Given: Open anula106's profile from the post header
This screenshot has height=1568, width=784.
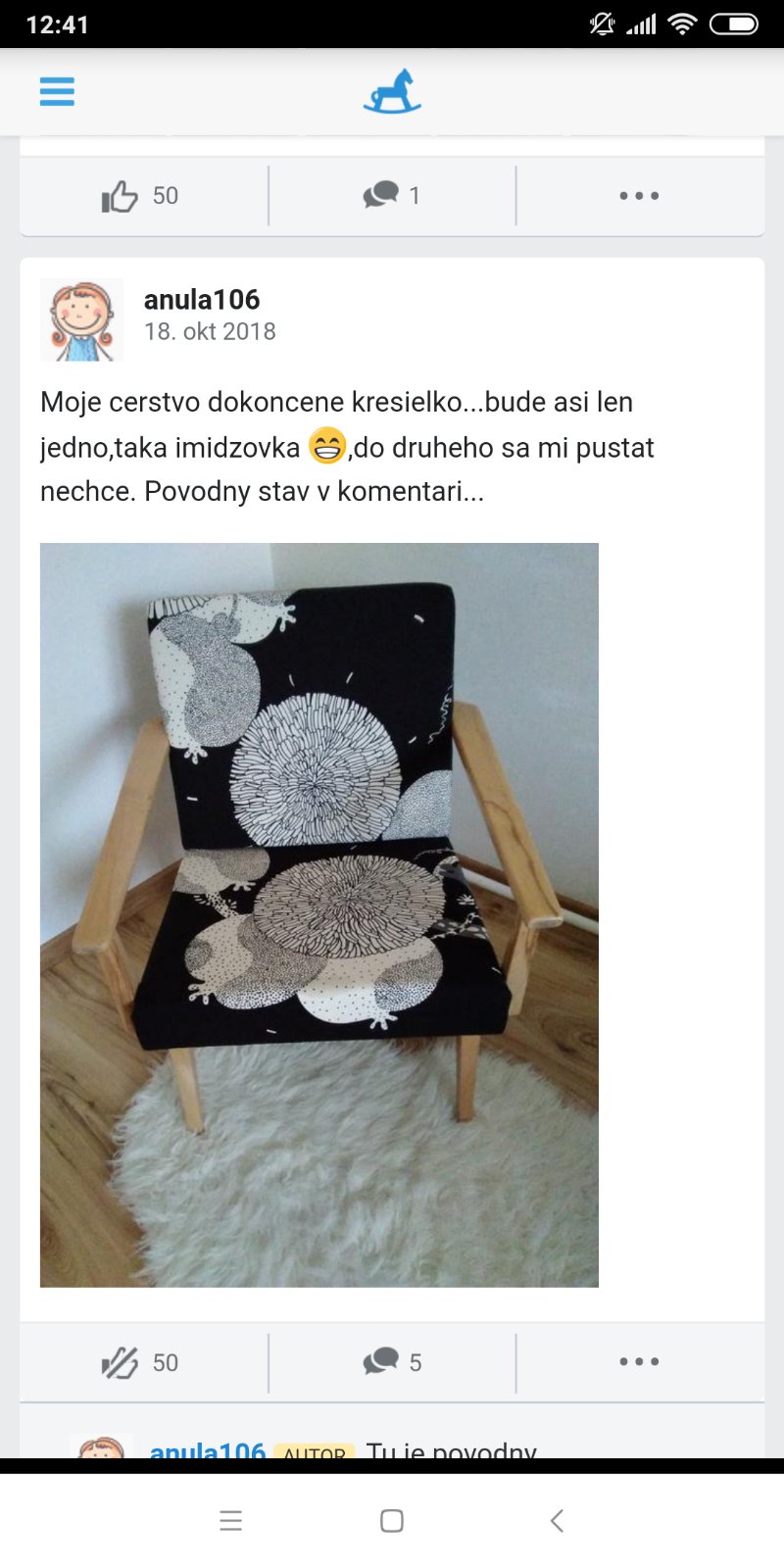Looking at the screenshot, I should pos(202,300).
